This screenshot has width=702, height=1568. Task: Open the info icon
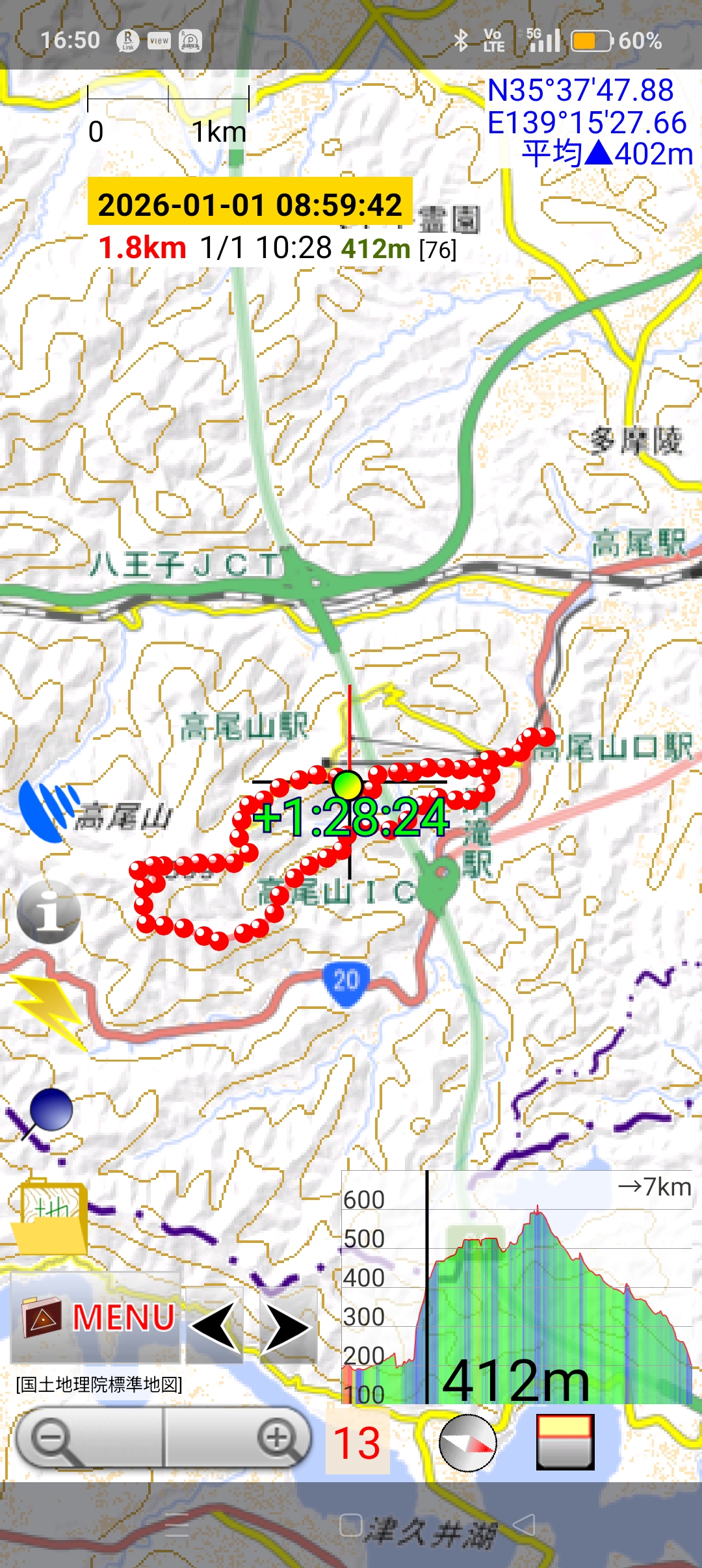(x=49, y=911)
